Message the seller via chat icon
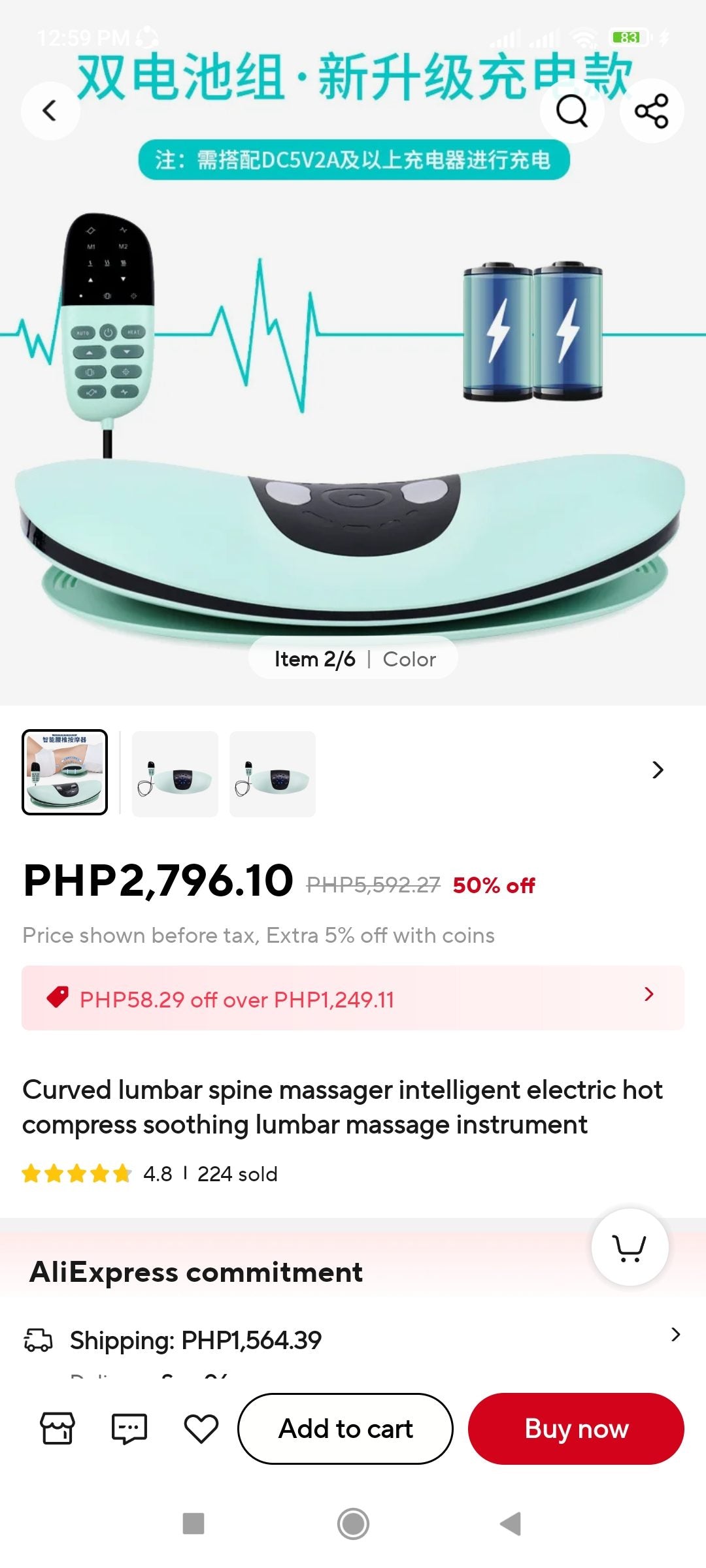The height and width of the screenshot is (1568, 706). point(129,1428)
